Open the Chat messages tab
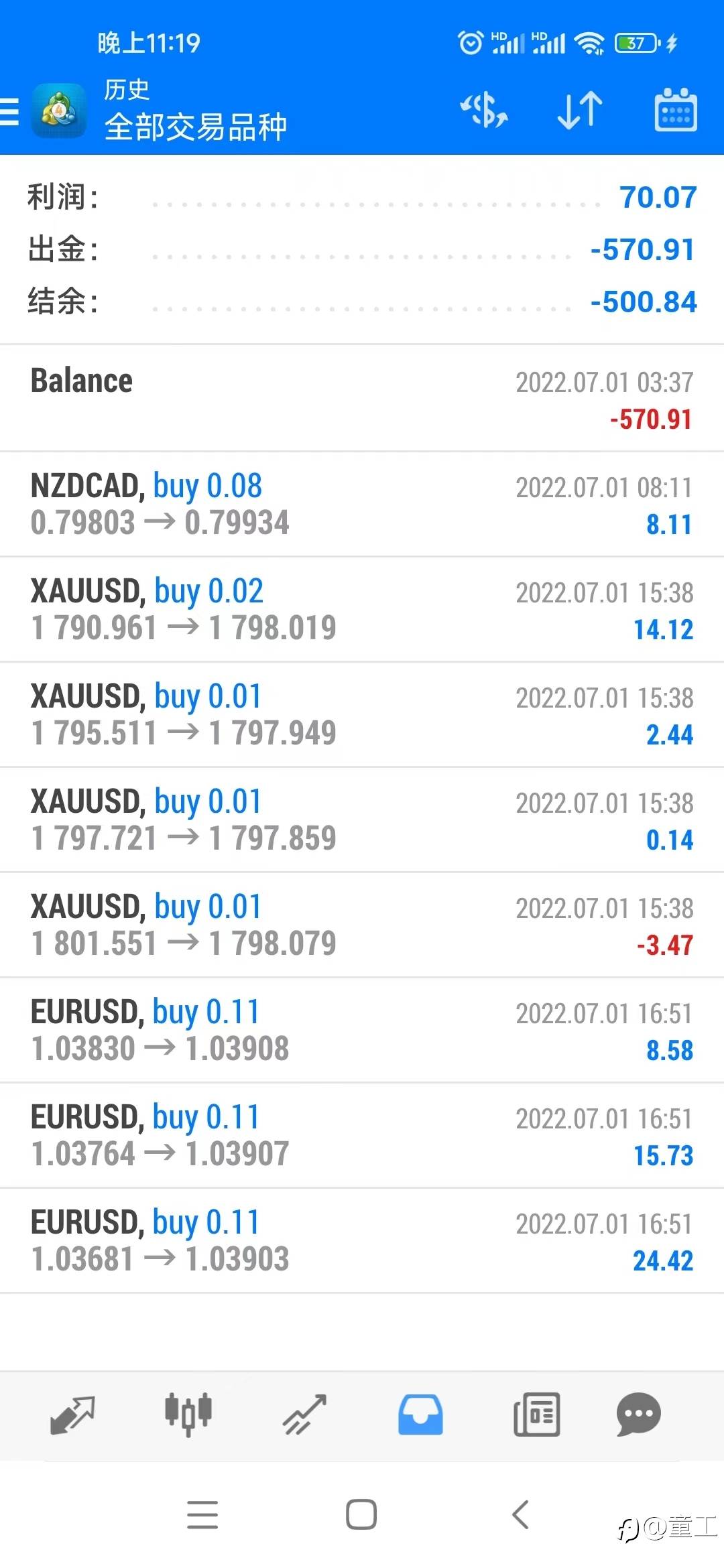The image size is (724, 1568). pyautogui.click(x=639, y=1415)
